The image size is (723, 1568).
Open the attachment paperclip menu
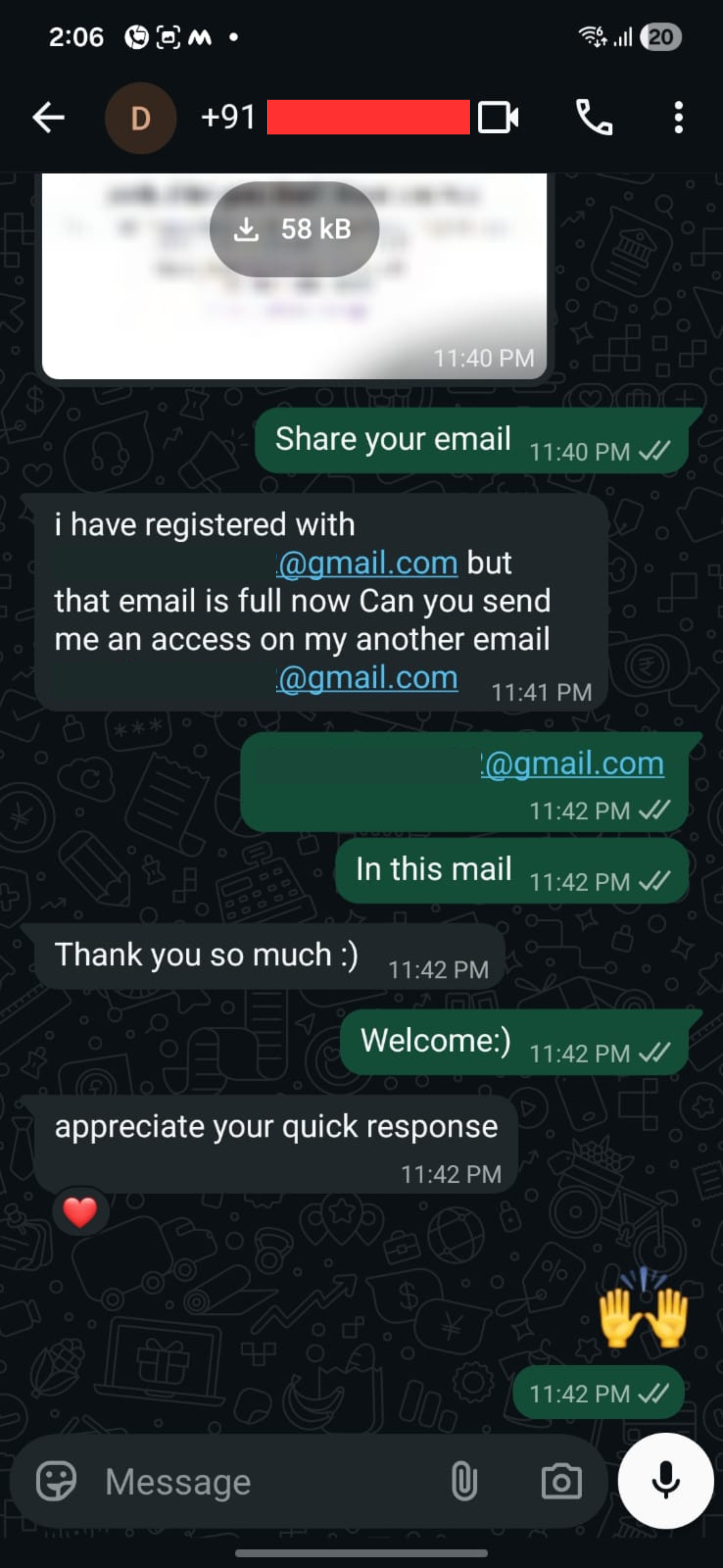[x=464, y=1481]
